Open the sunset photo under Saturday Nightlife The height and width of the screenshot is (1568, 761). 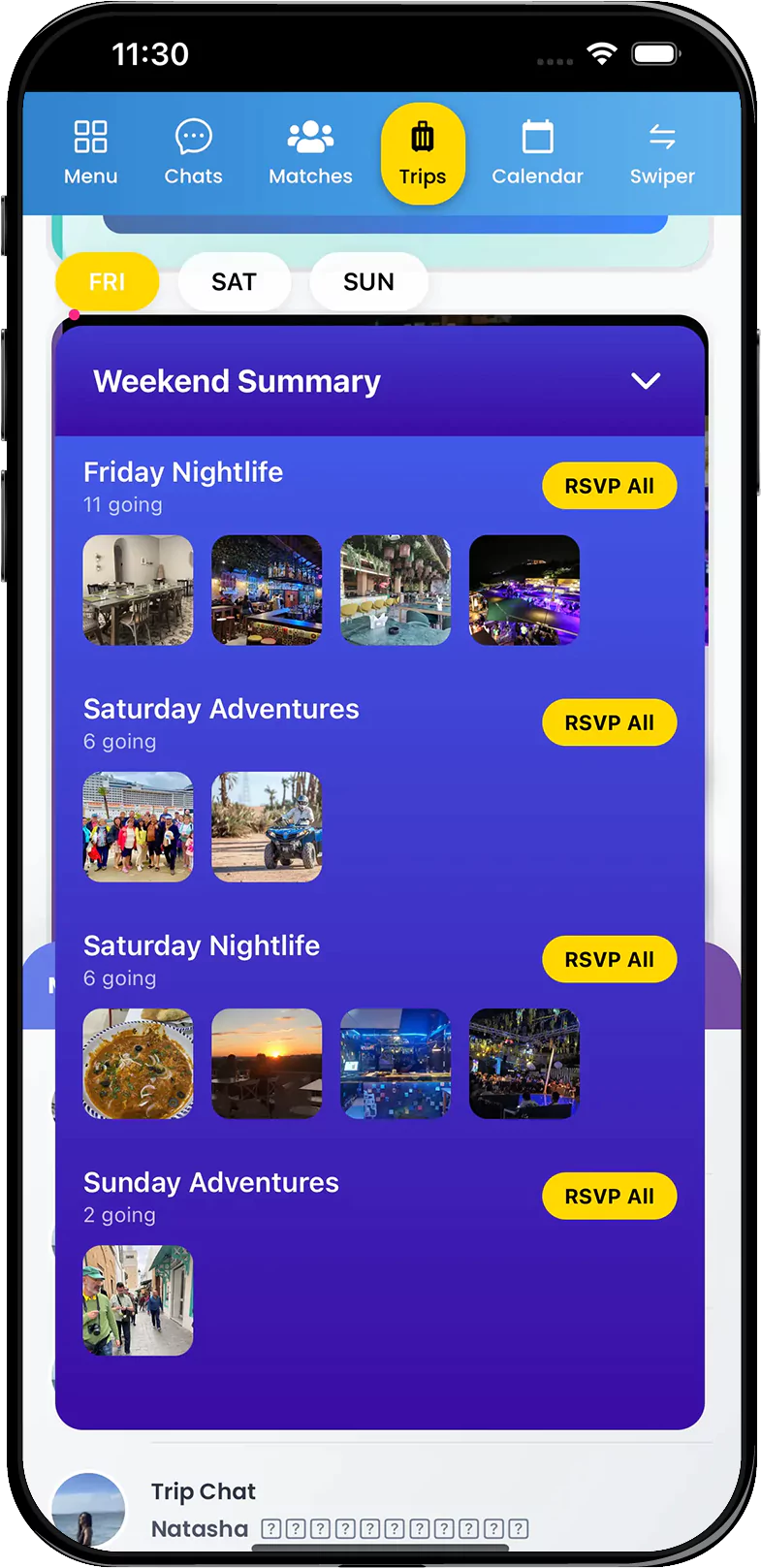[x=267, y=1063]
